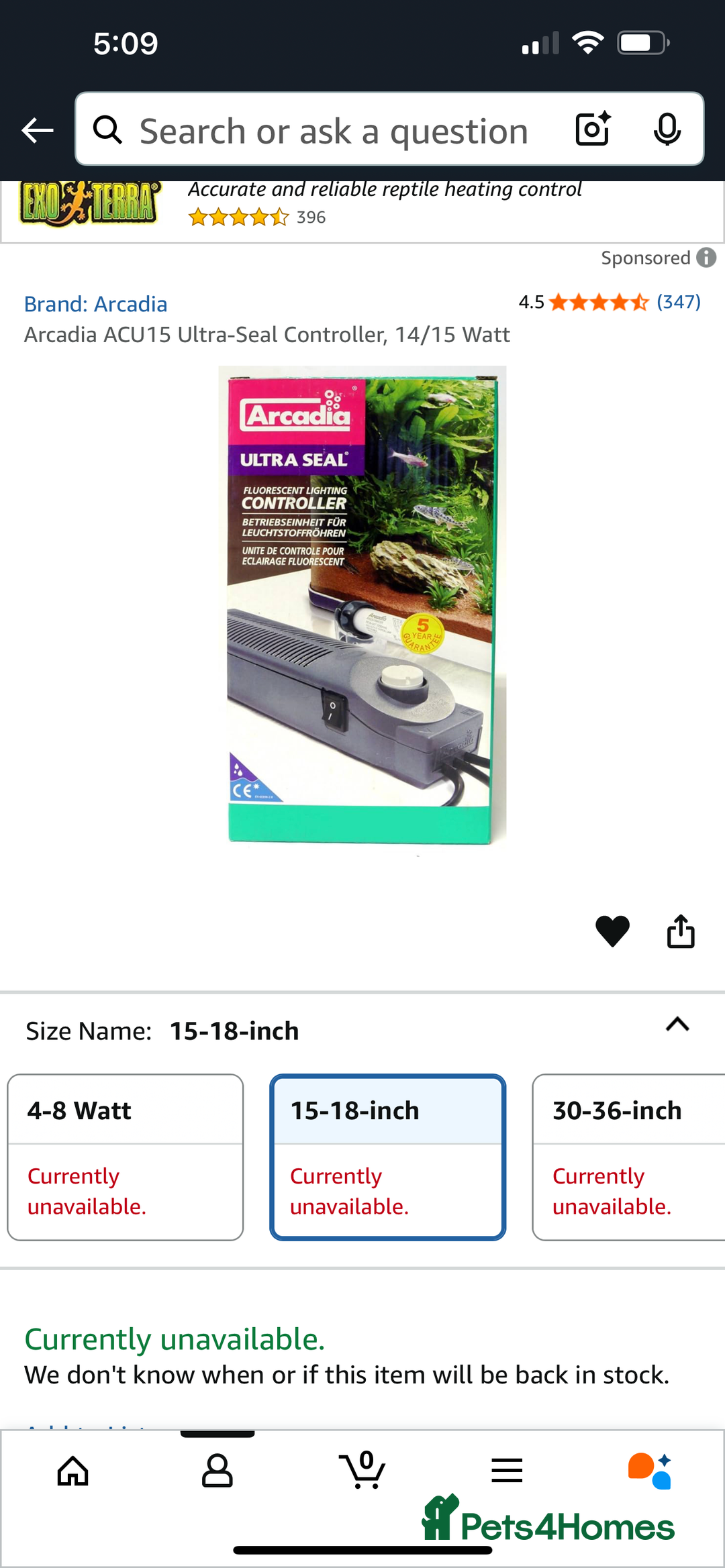View the 347 customer ratings
The width and height of the screenshot is (725, 1568).
point(678,302)
